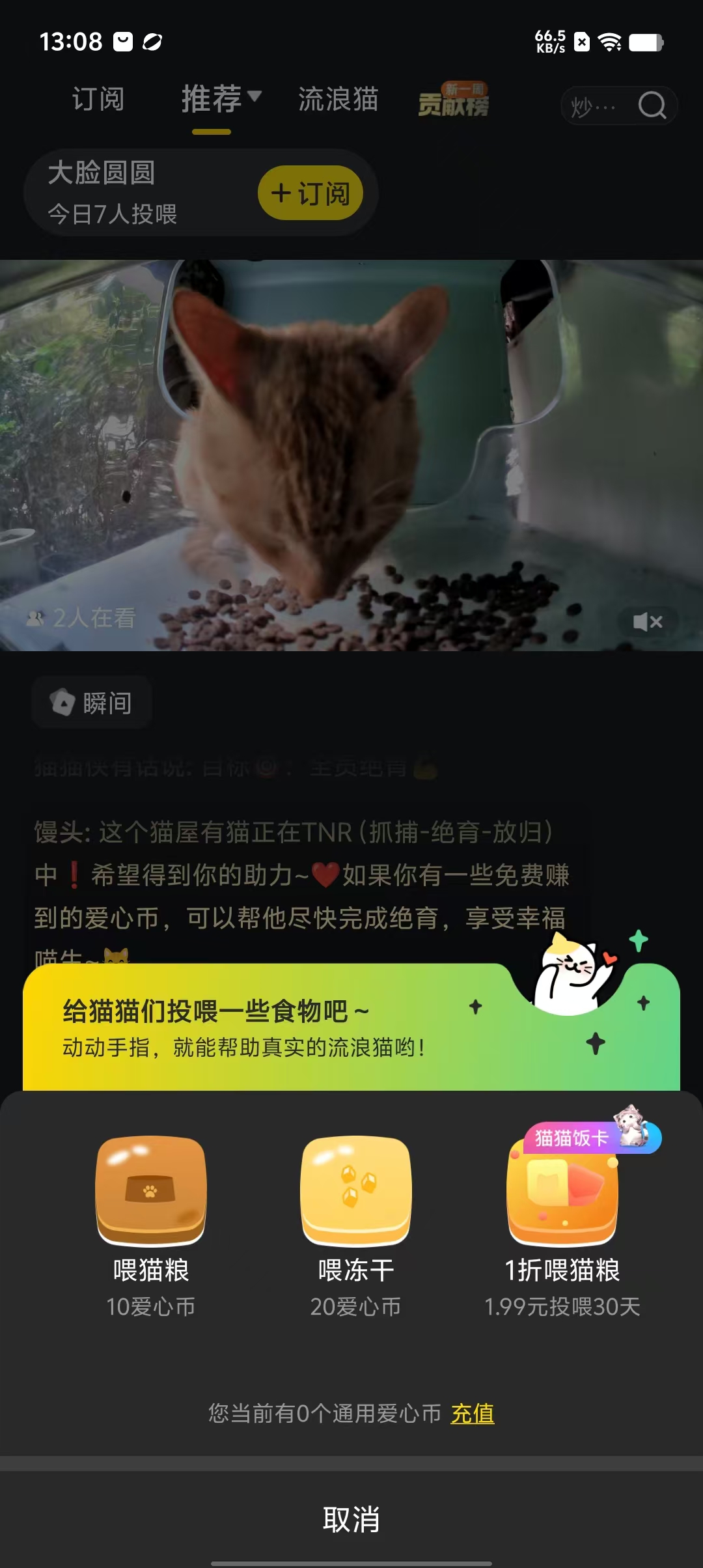The image size is (703, 1568).
Task: Subscribe to 大脸圆圆 with +订阅
Action: click(x=310, y=193)
